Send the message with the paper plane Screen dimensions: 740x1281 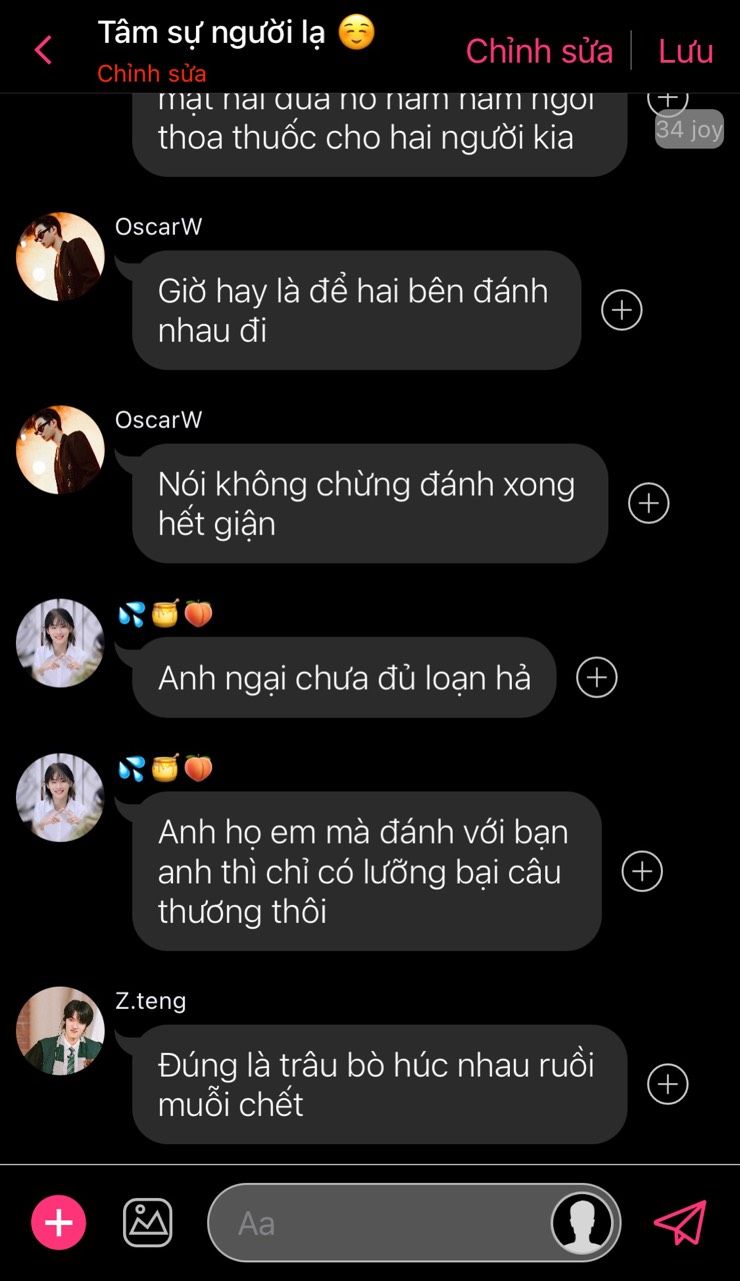pos(680,1222)
